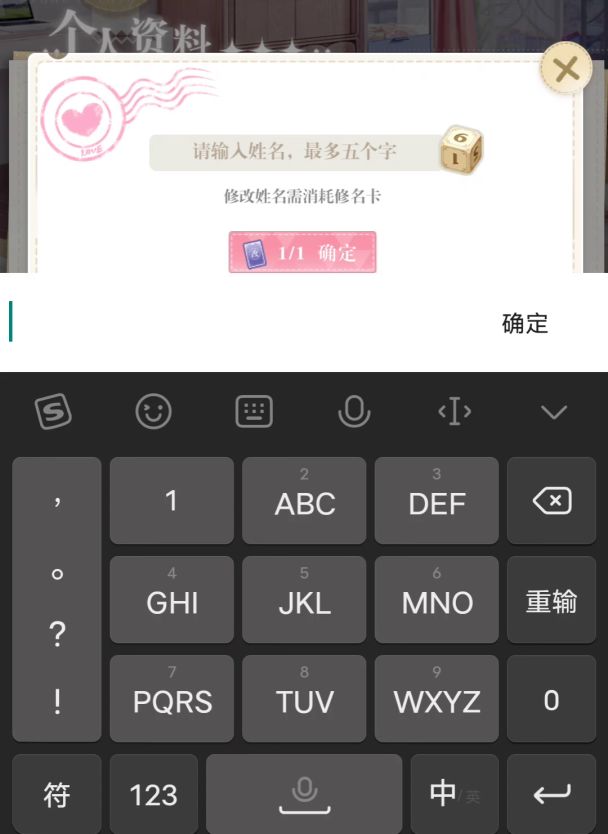Tap 确定 beside the text entry bar
This screenshot has height=834, width=608.
(x=525, y=323)
